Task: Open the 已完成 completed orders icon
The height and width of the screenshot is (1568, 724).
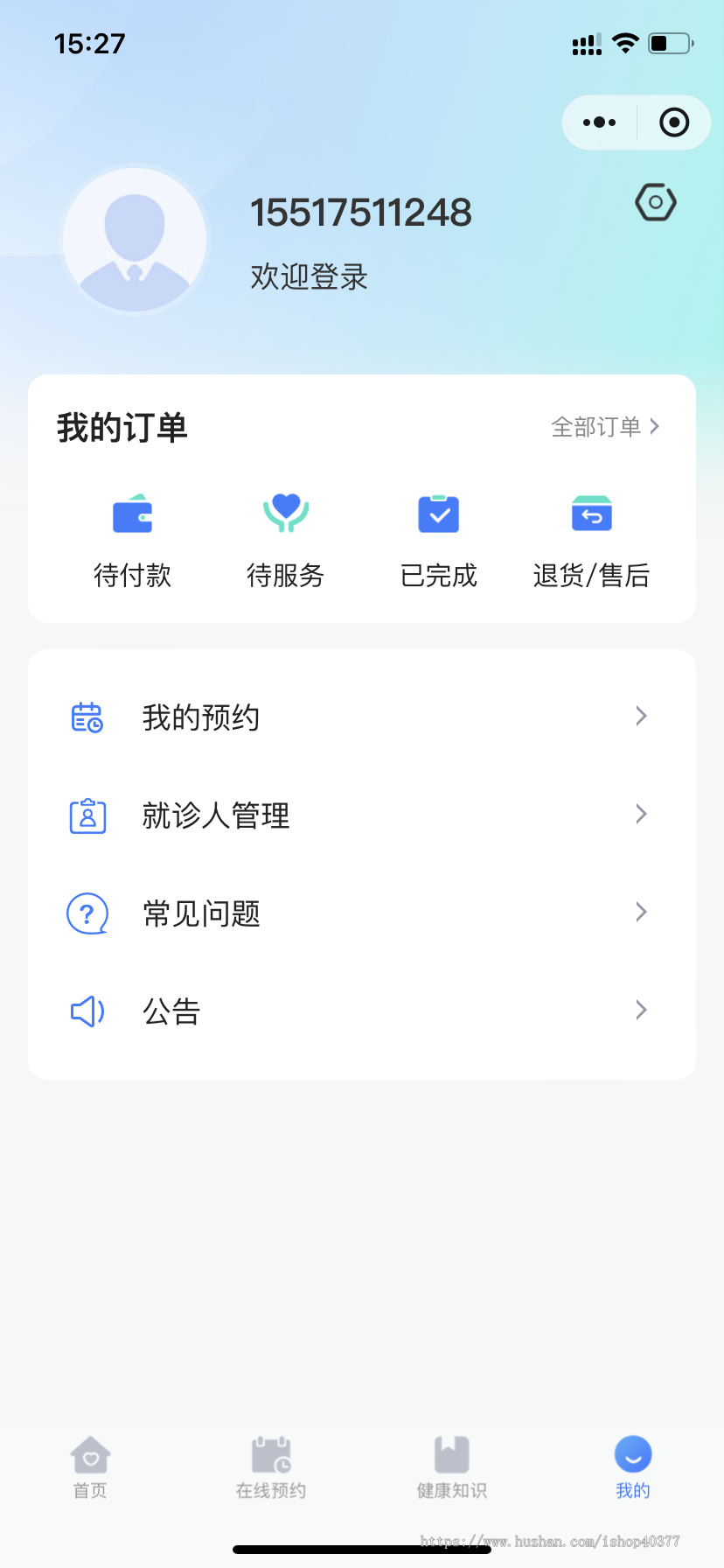Action: (x=438, y=514)
